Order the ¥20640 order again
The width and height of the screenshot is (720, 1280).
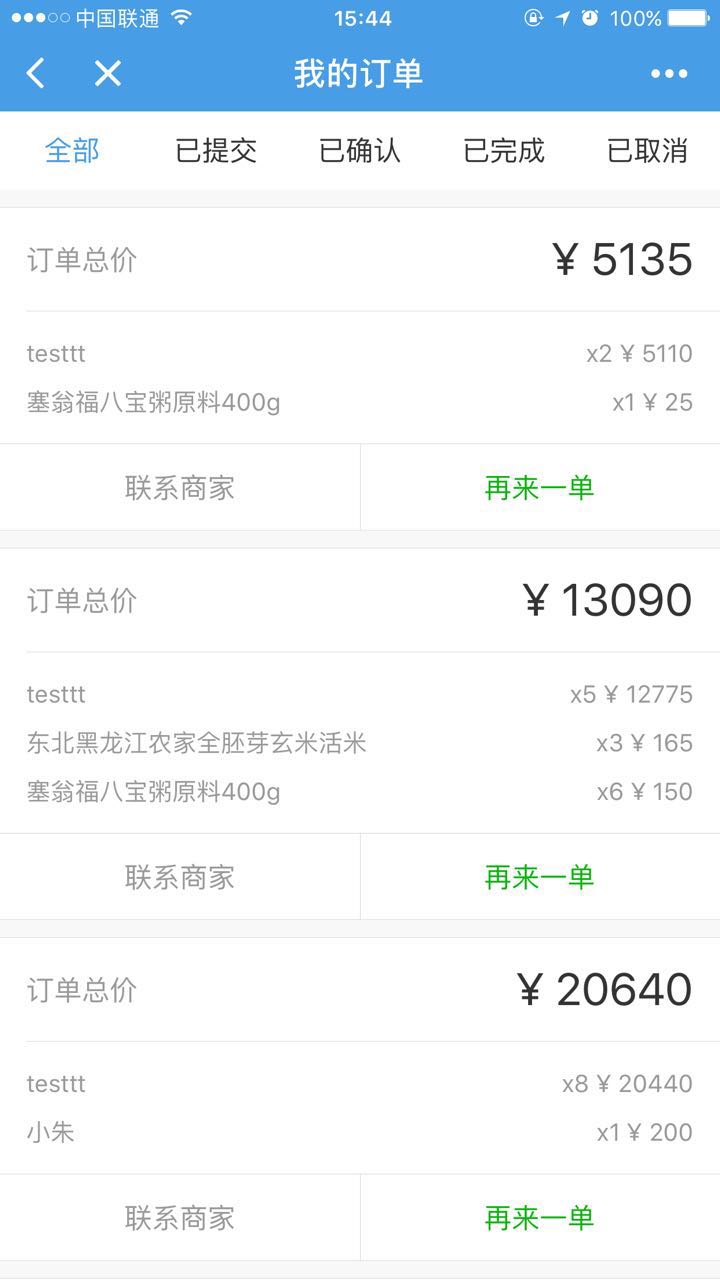(x=540, y=1217)
